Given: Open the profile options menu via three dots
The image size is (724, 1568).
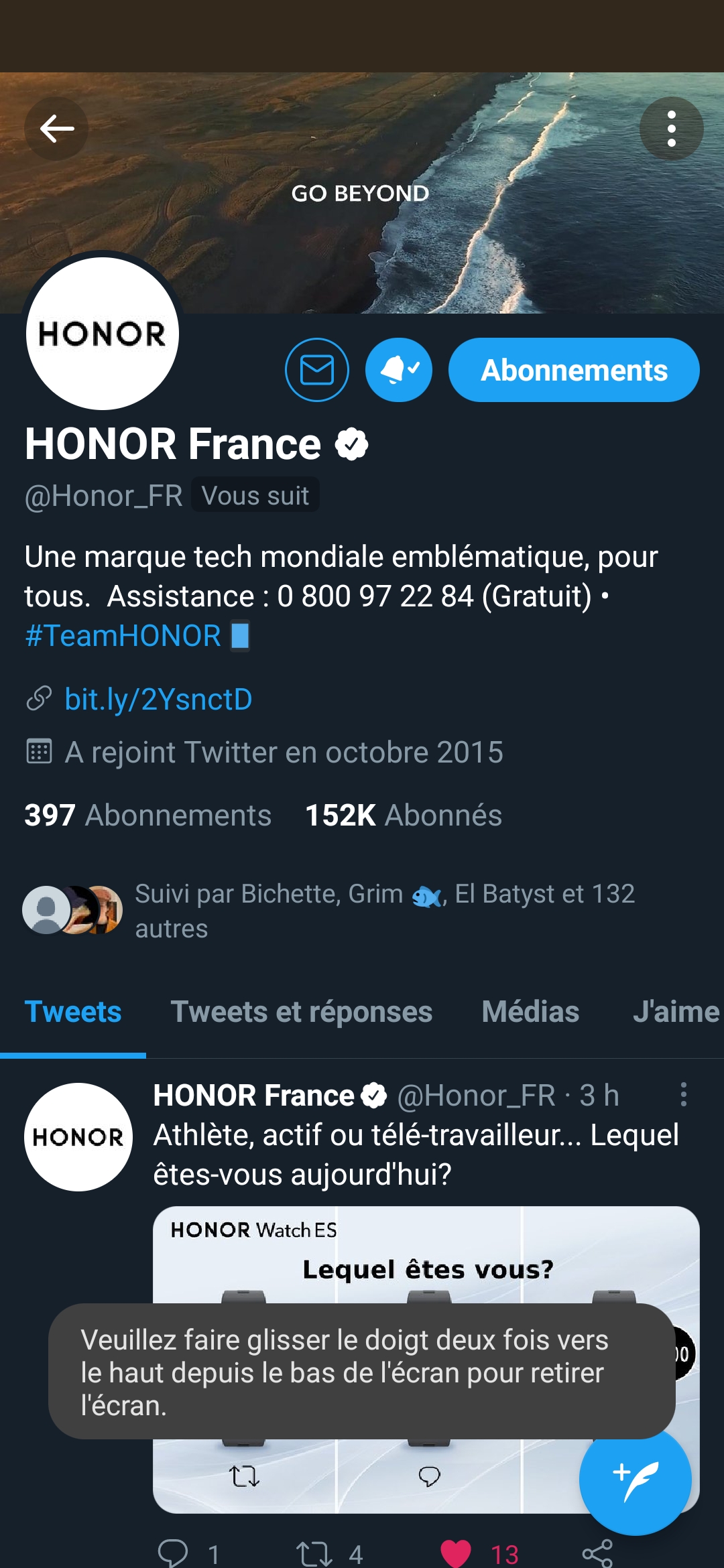Looking at the screenshot, I should 671,129.
